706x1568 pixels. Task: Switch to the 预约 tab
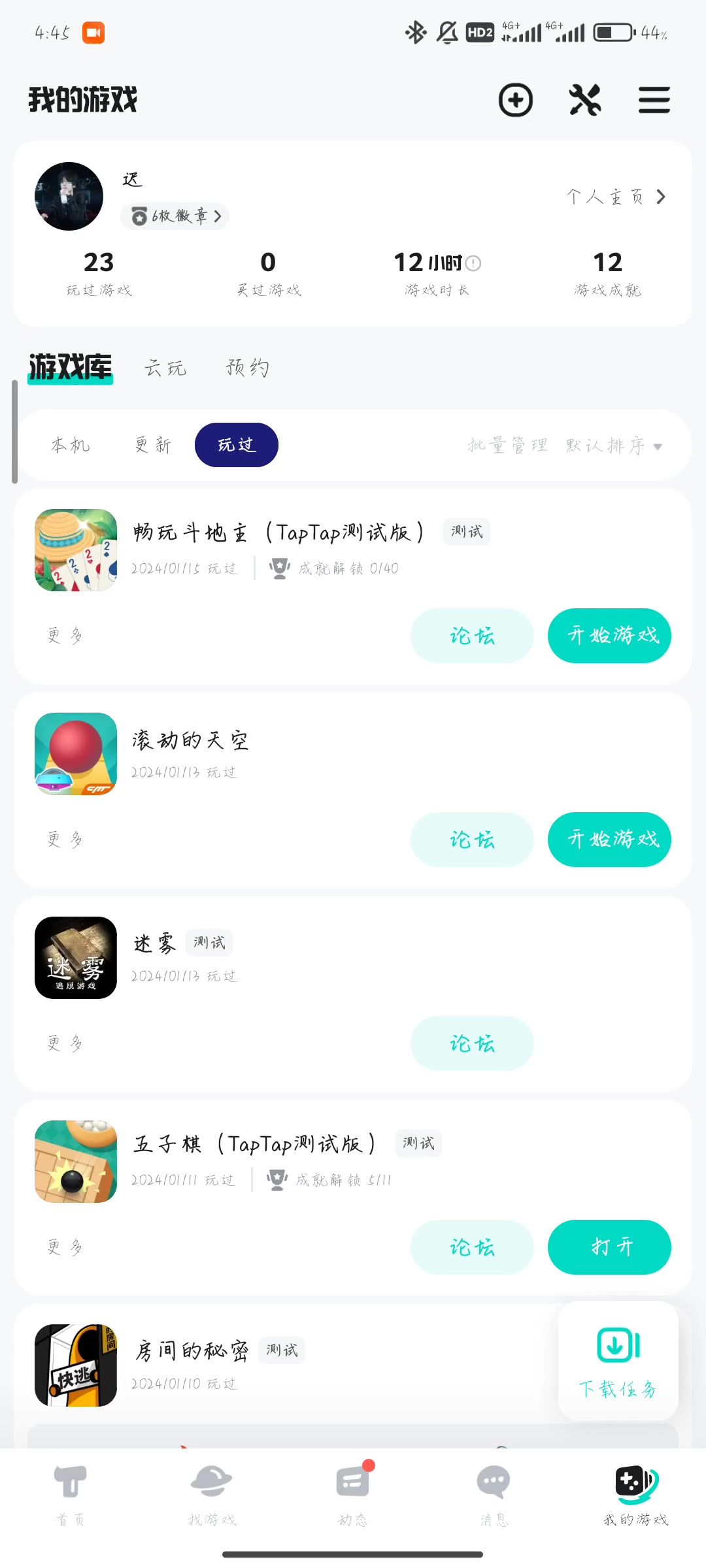pos(247,368)
